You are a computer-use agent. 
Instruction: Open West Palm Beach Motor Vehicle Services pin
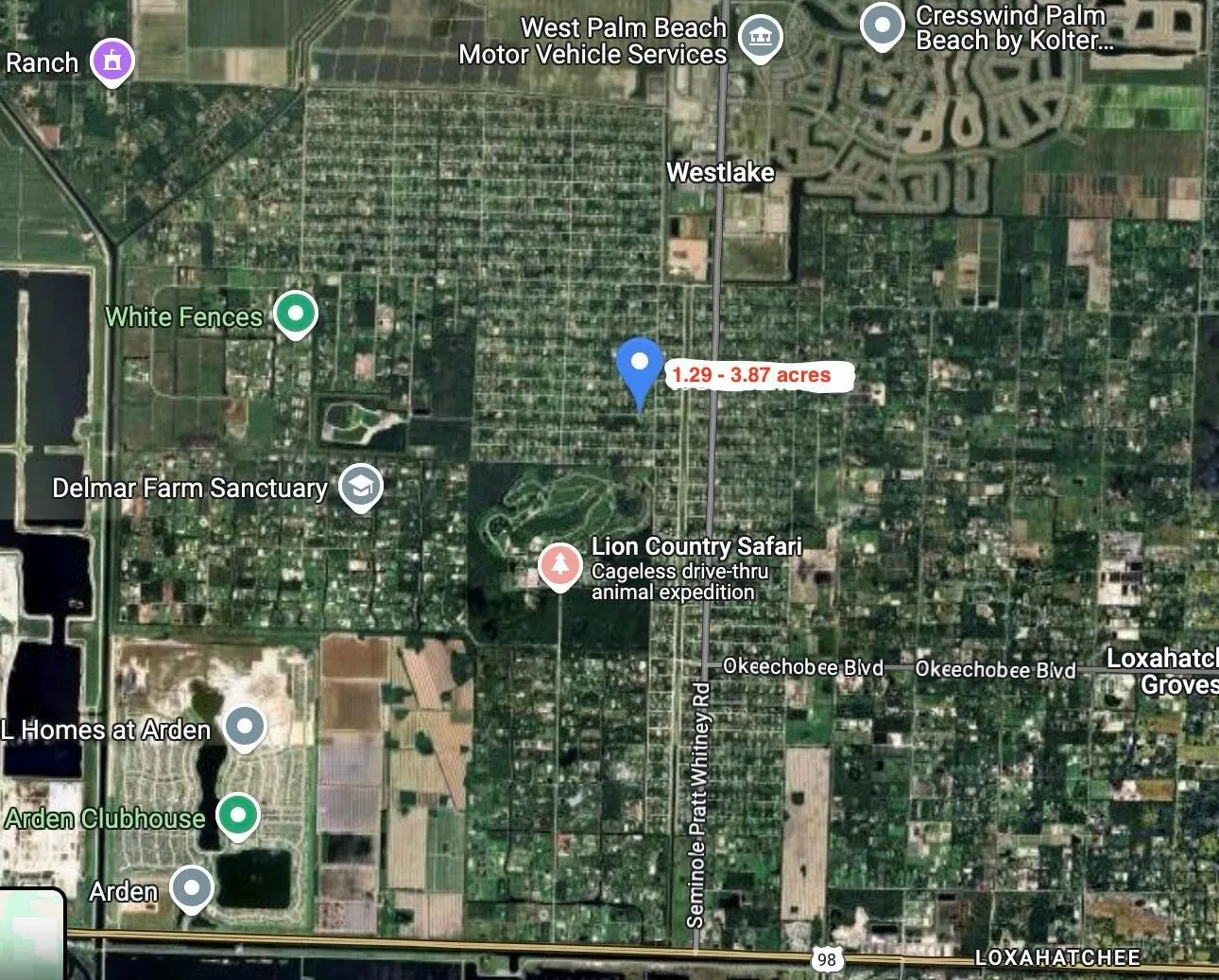pos(760,38)
